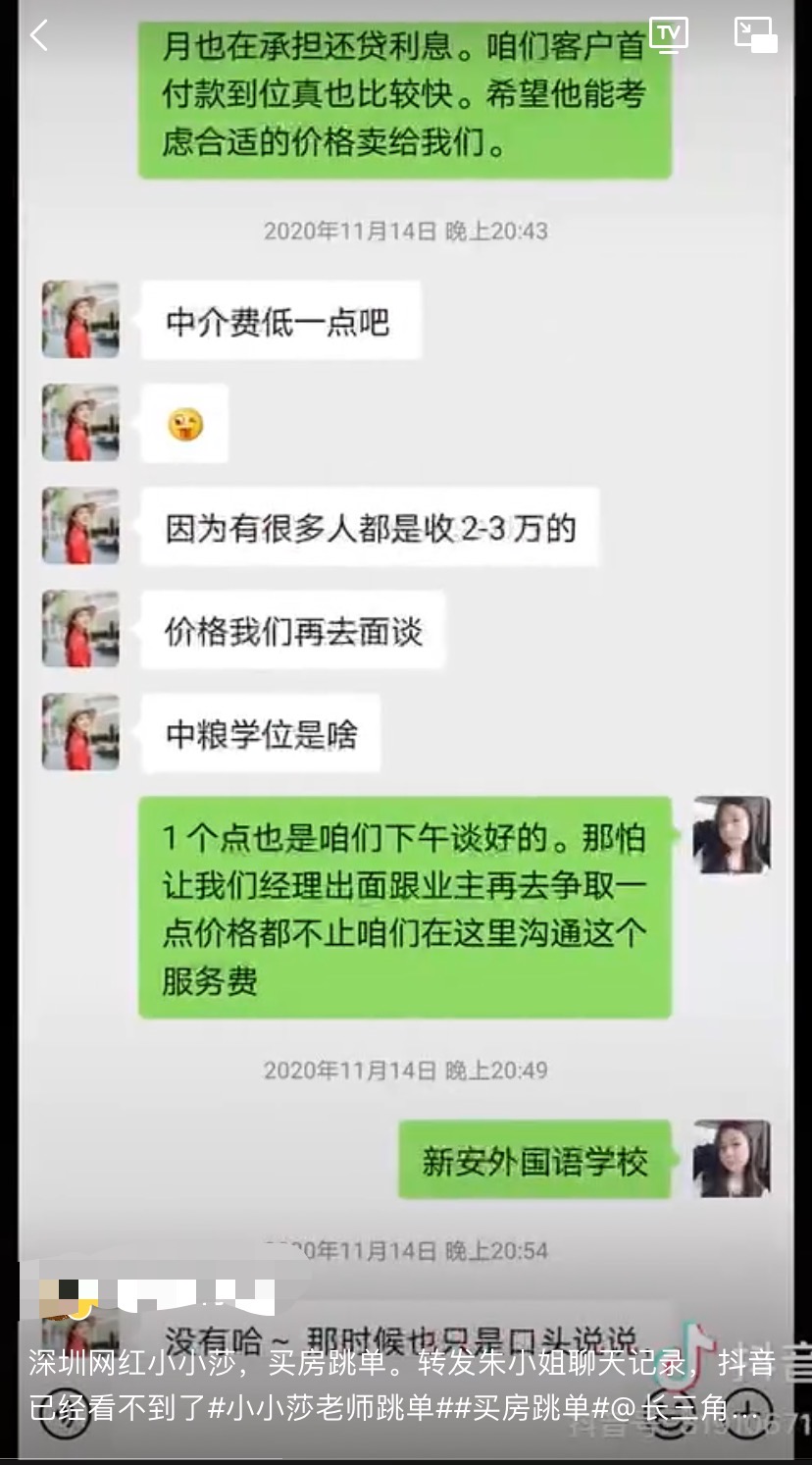Tap the TV screencast icon

click(671, 32)
